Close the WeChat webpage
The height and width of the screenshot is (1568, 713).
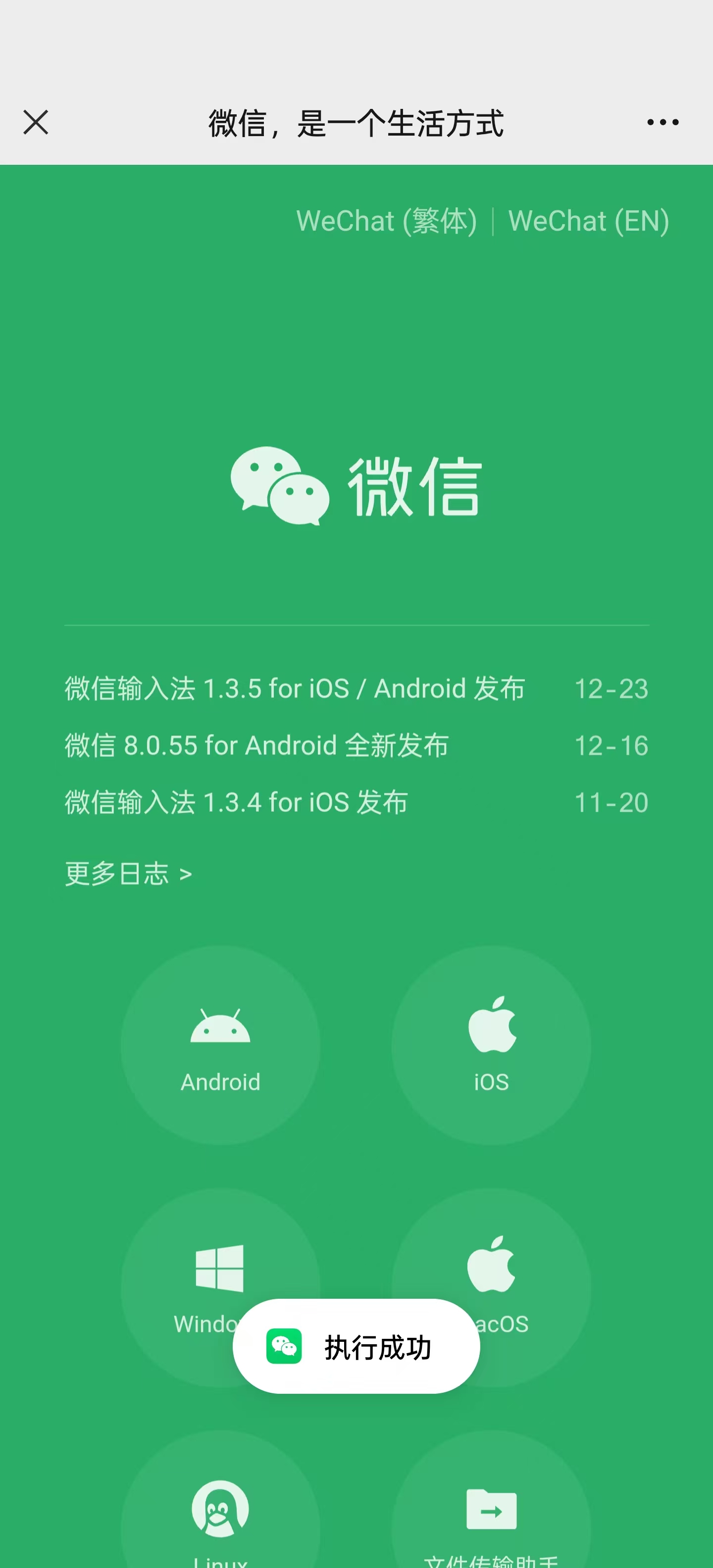(36, 122)
